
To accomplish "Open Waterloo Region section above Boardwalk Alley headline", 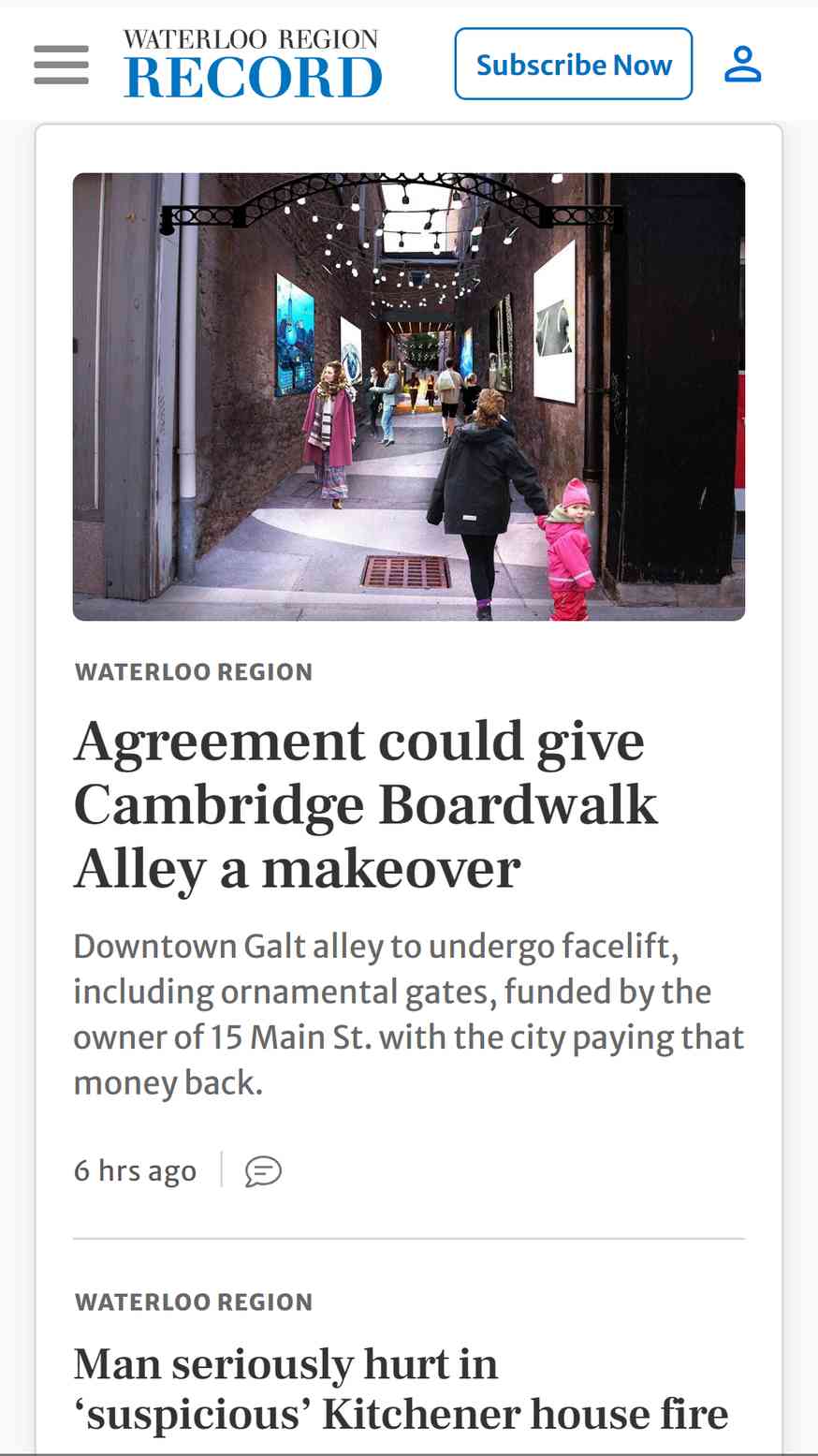I will 194,672.
